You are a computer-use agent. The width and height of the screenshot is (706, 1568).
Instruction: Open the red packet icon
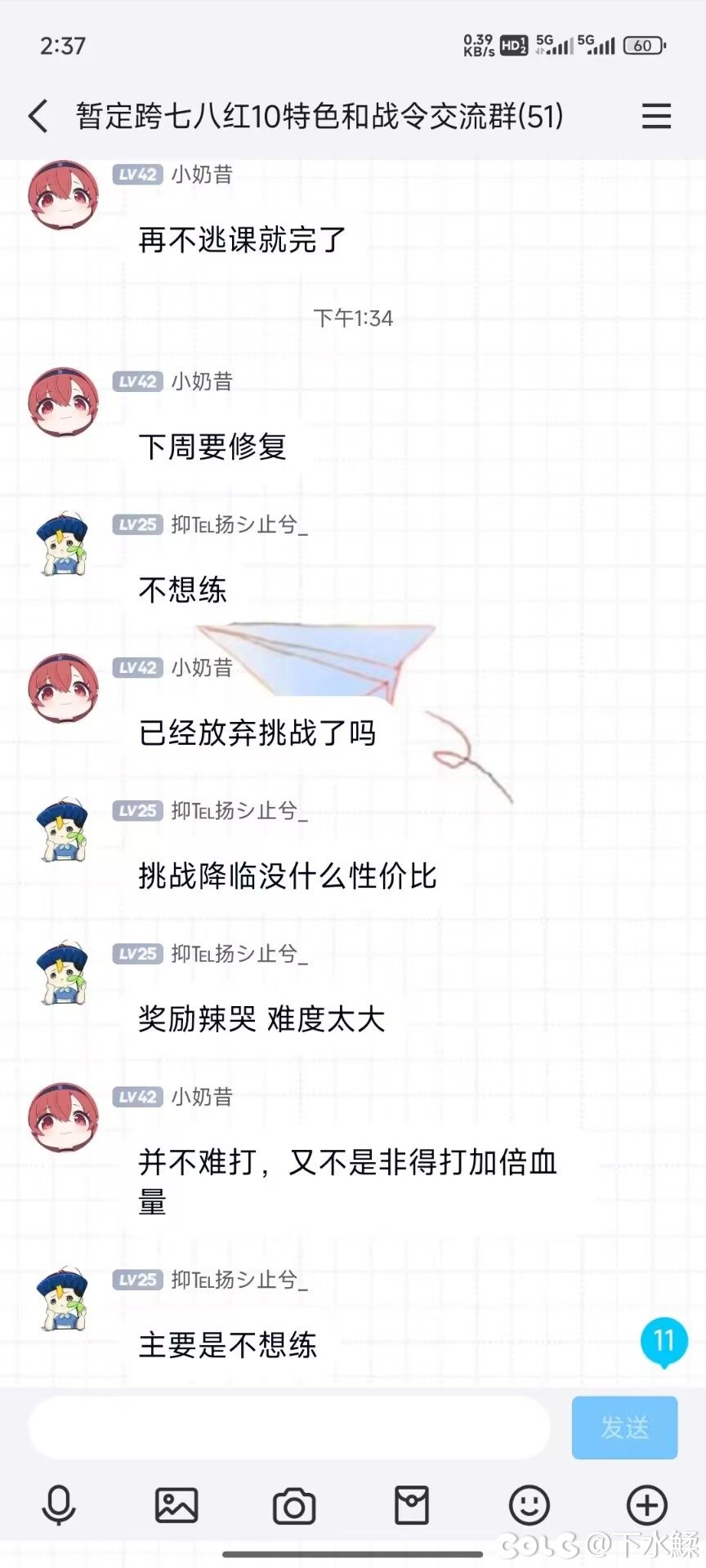(412, 1505)
